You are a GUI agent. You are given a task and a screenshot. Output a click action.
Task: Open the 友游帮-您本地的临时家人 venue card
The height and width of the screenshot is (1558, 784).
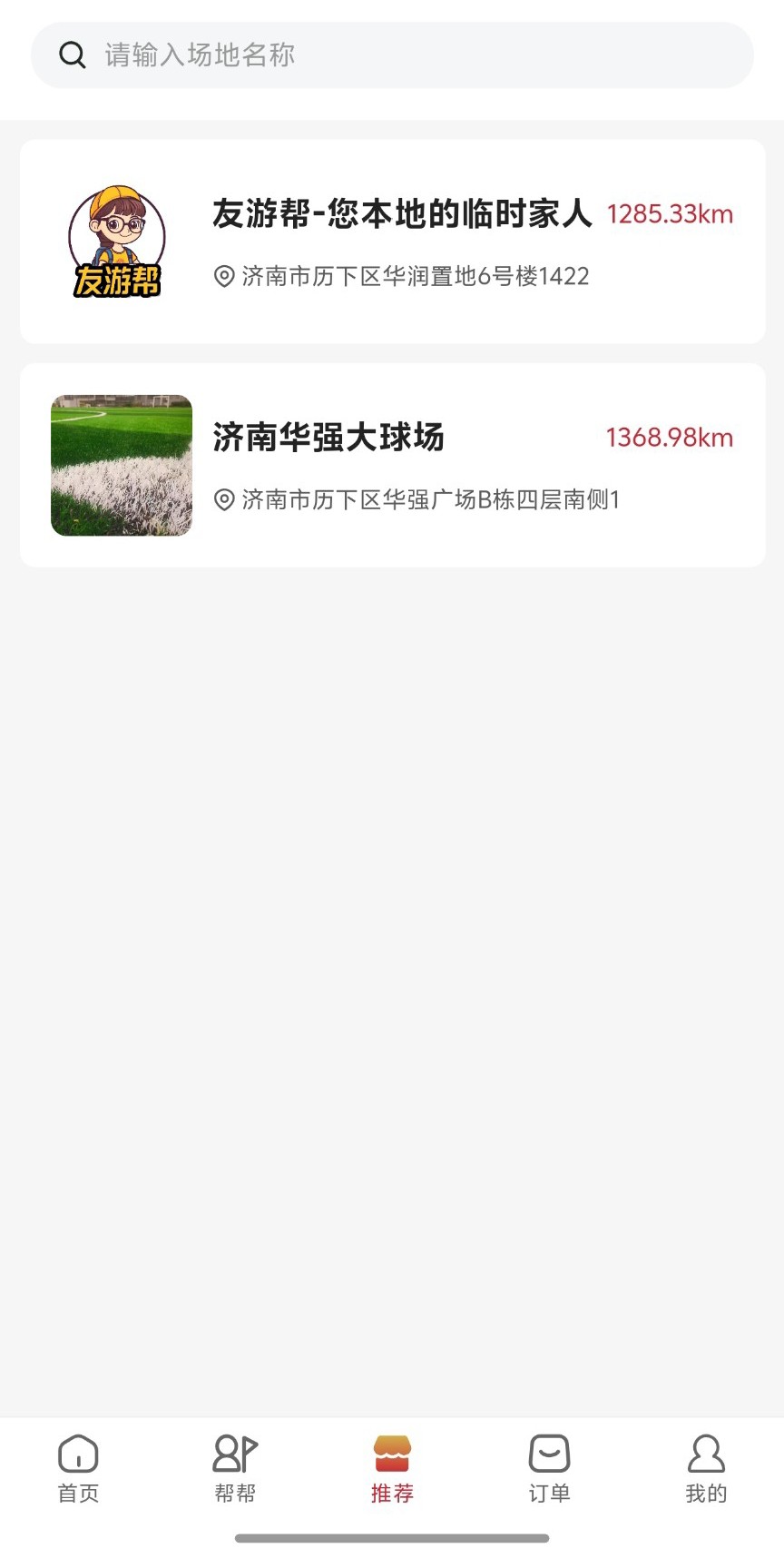[x=392, y=242]
